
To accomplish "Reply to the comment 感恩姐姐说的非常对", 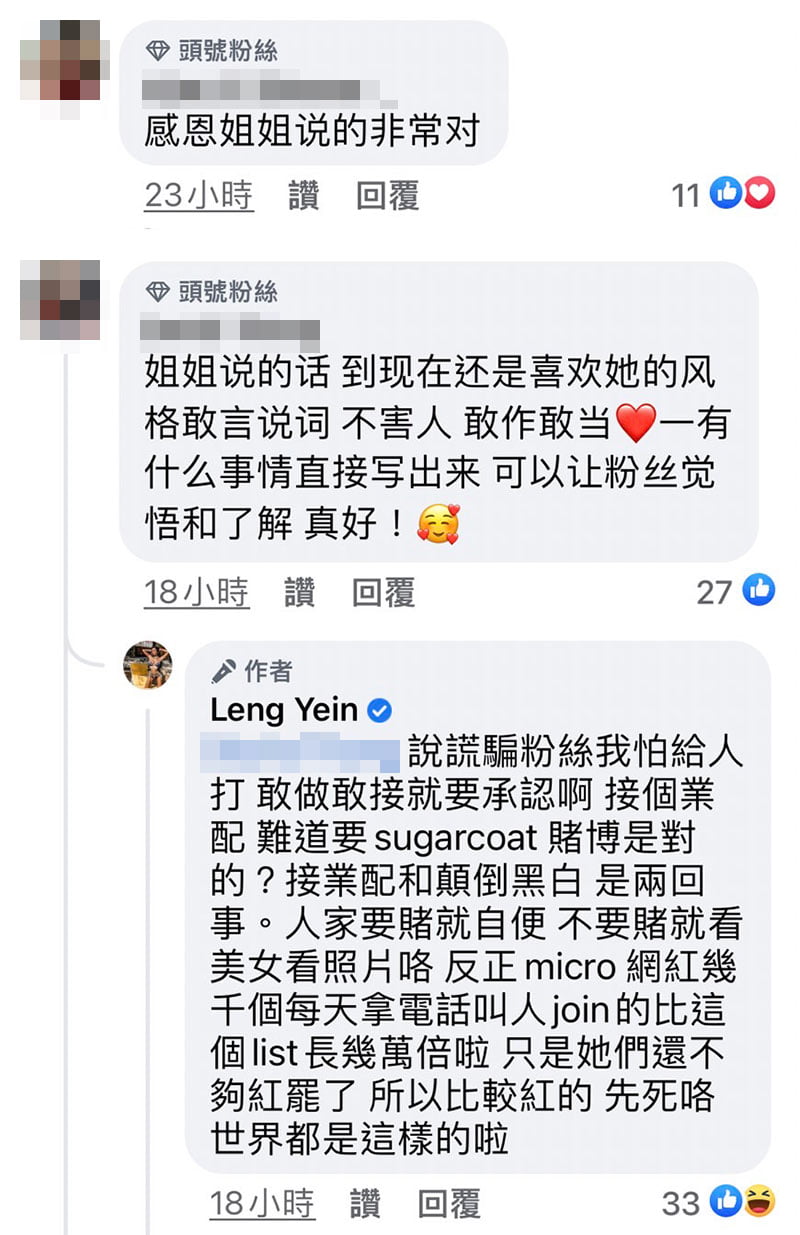I will 387,195.
